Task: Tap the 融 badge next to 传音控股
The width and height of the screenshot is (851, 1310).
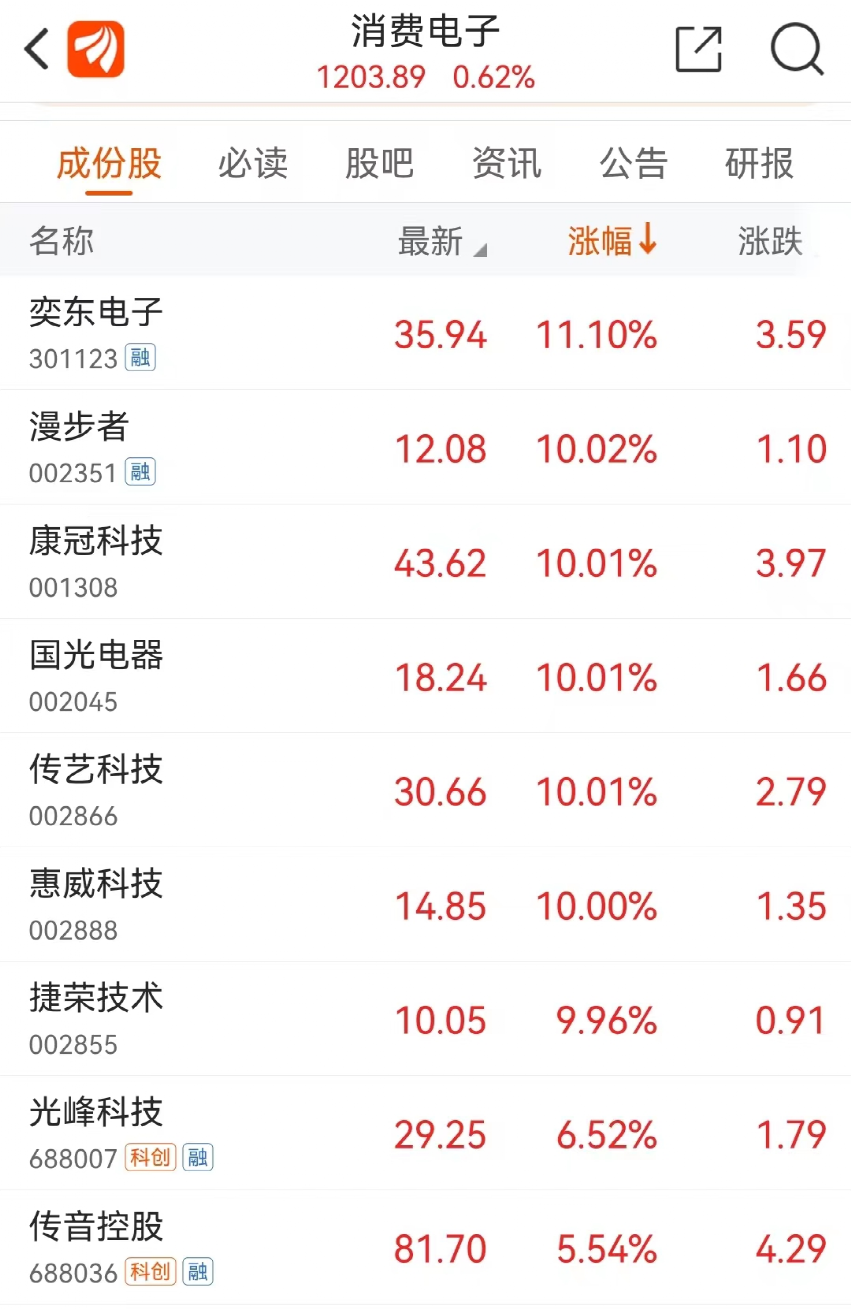Action: pos(198,1273)
